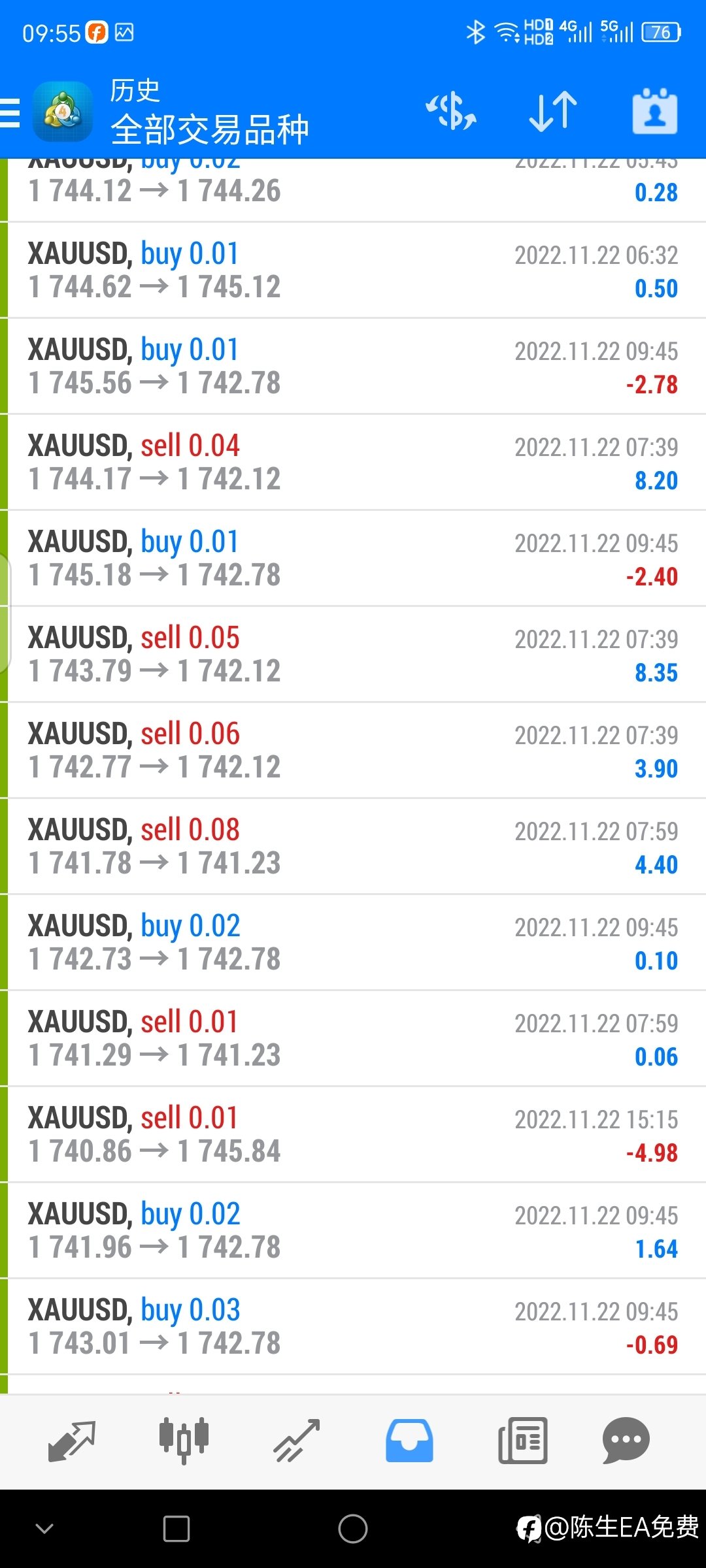Switch to the Quotes tab

(x=72, y=1441)
